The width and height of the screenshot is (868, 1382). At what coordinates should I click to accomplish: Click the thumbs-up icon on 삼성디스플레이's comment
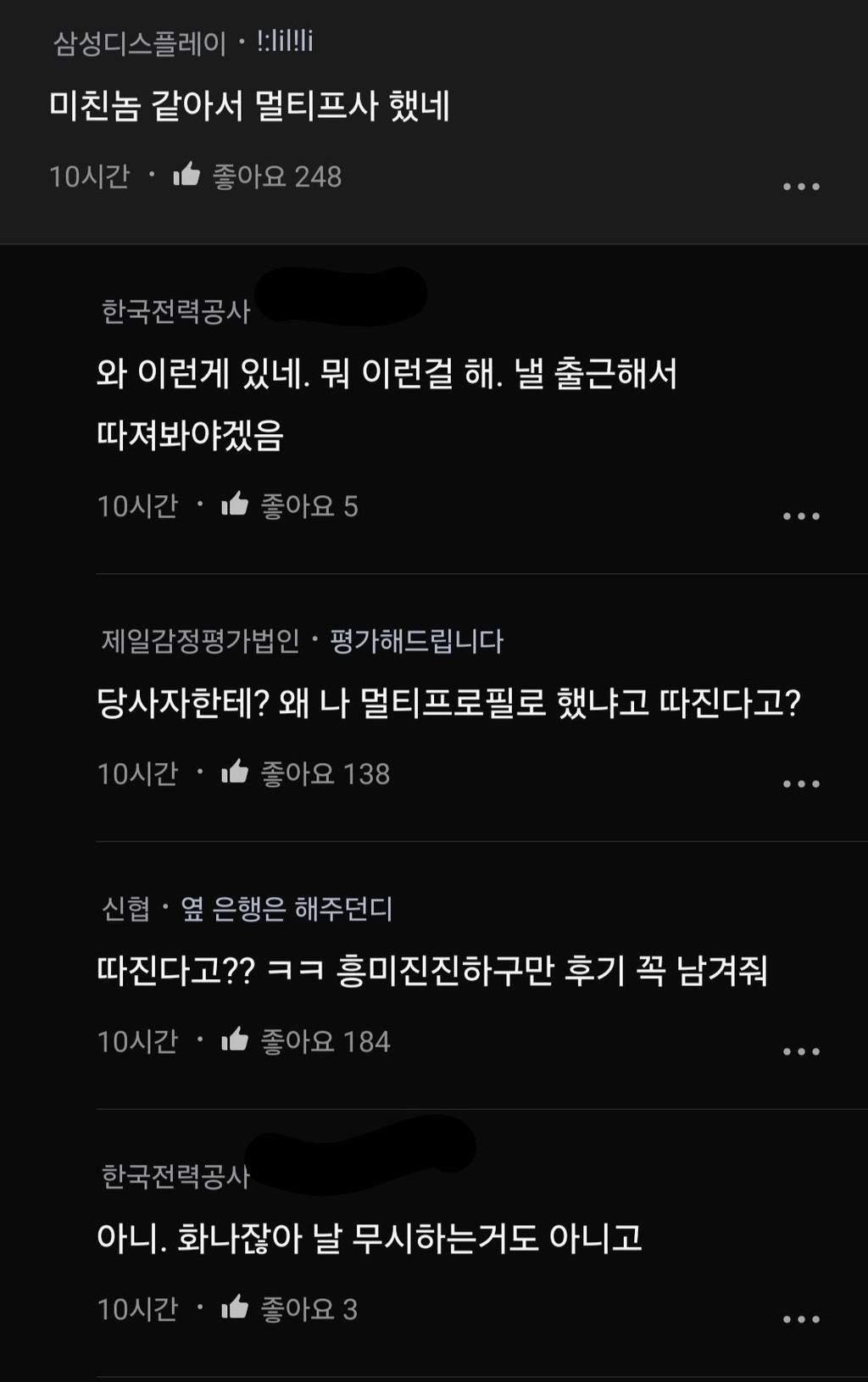(x=186, y=176)
